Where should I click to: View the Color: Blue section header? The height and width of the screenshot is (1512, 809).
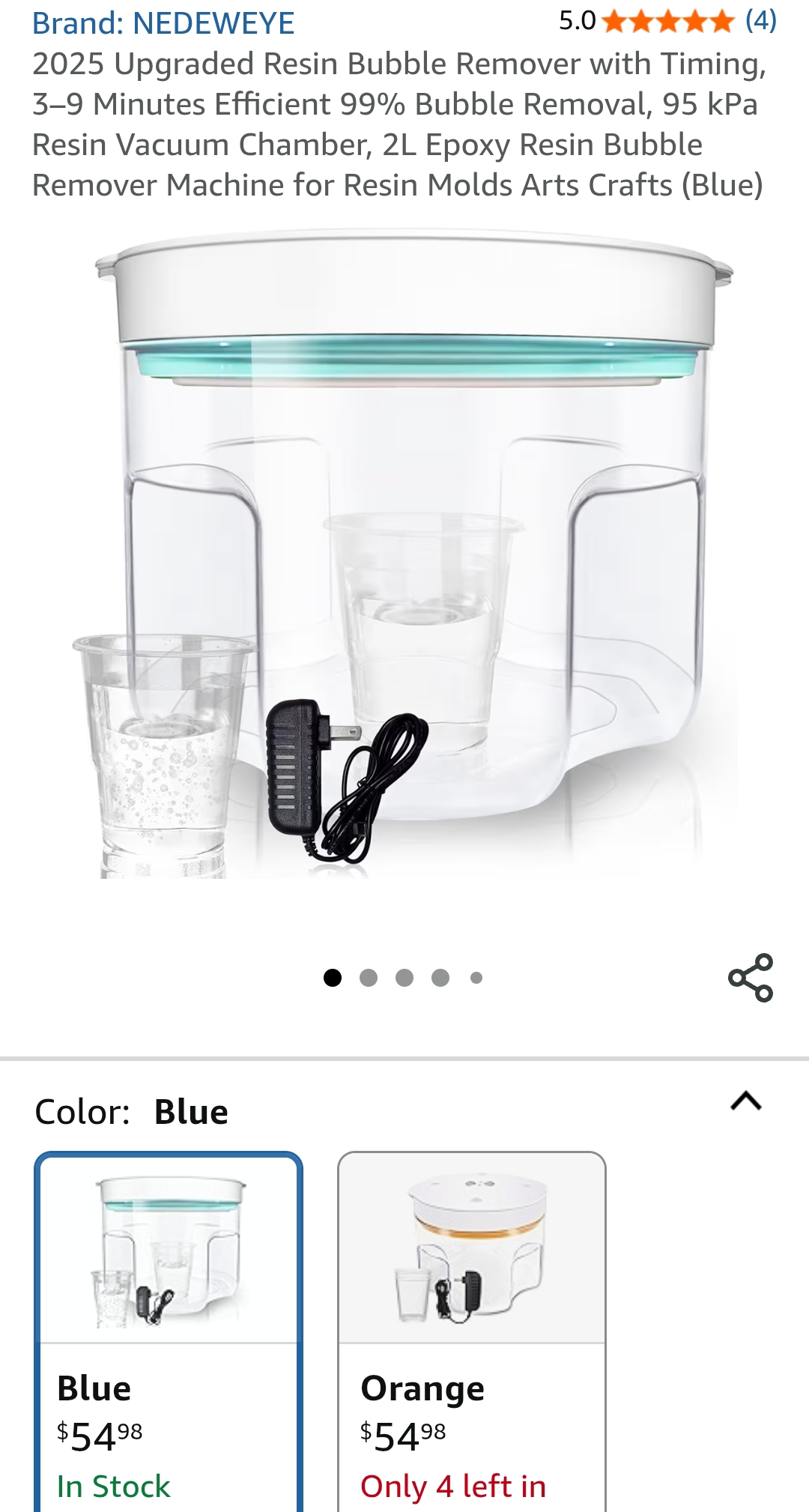pos(131,1111)
